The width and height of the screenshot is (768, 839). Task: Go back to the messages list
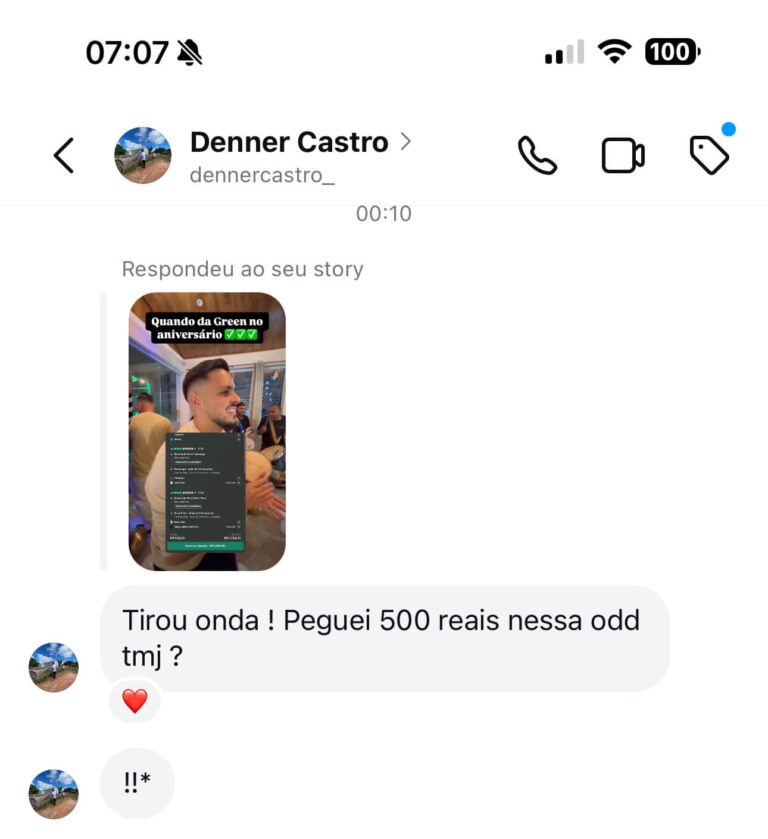(64, 156)
